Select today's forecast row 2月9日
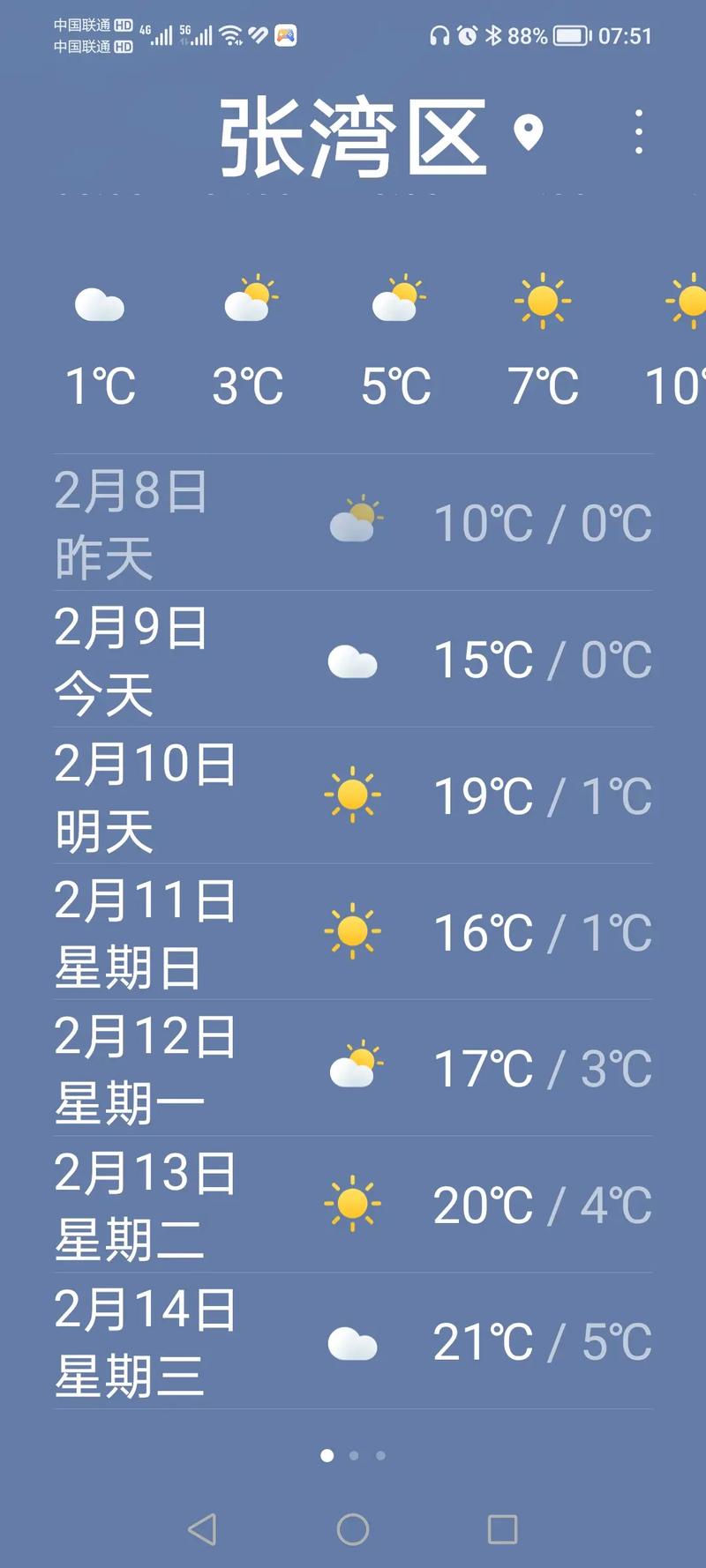 coord(353,659)
